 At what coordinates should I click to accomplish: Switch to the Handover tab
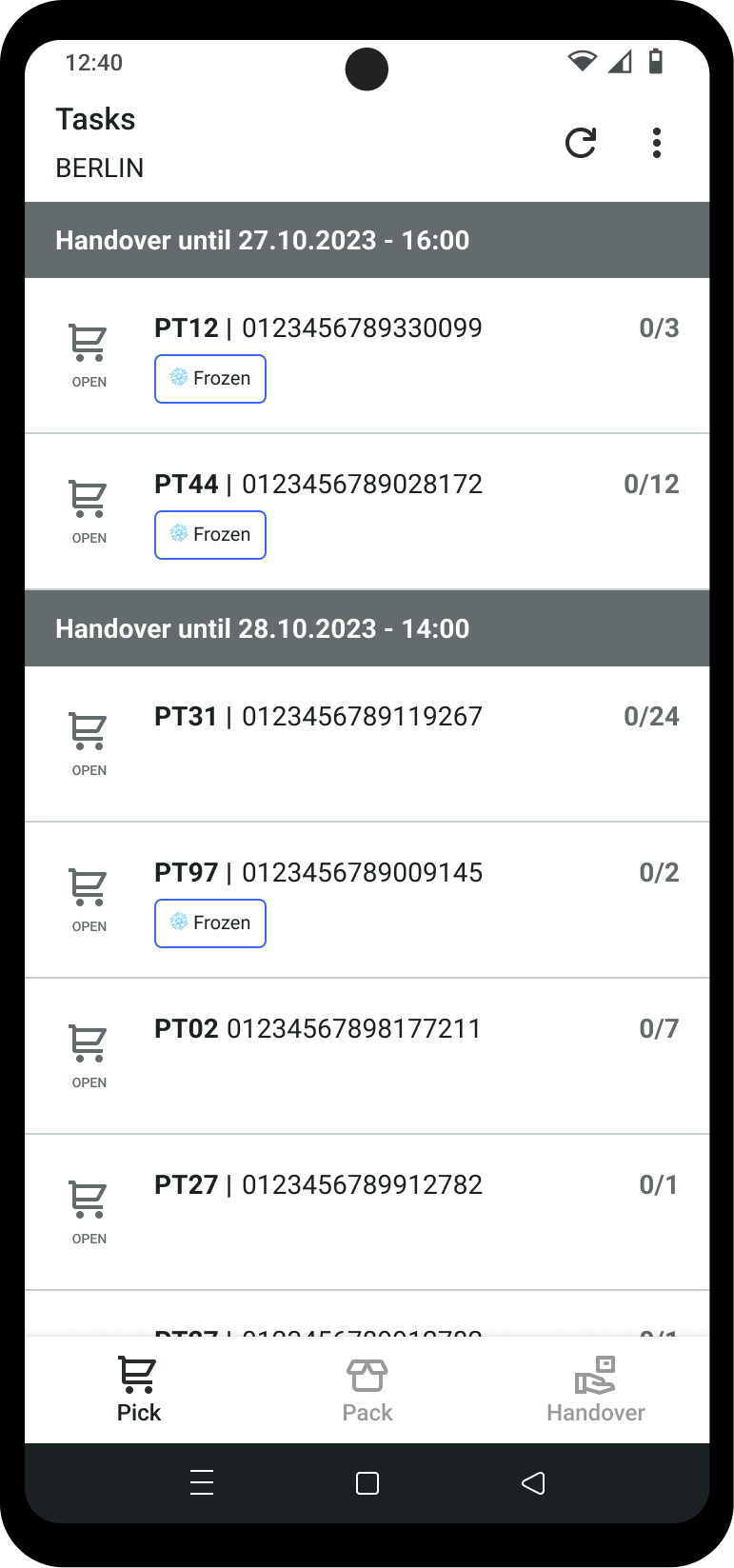tap(596, 1390)
